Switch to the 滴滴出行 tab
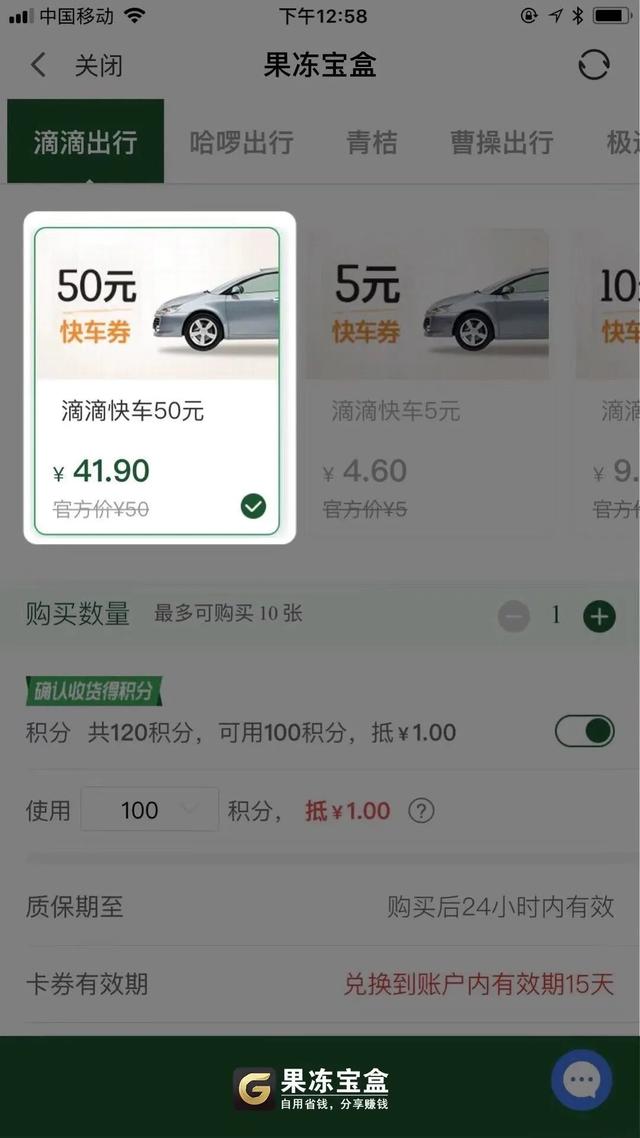640x1138 pixels. click(85, 142)
